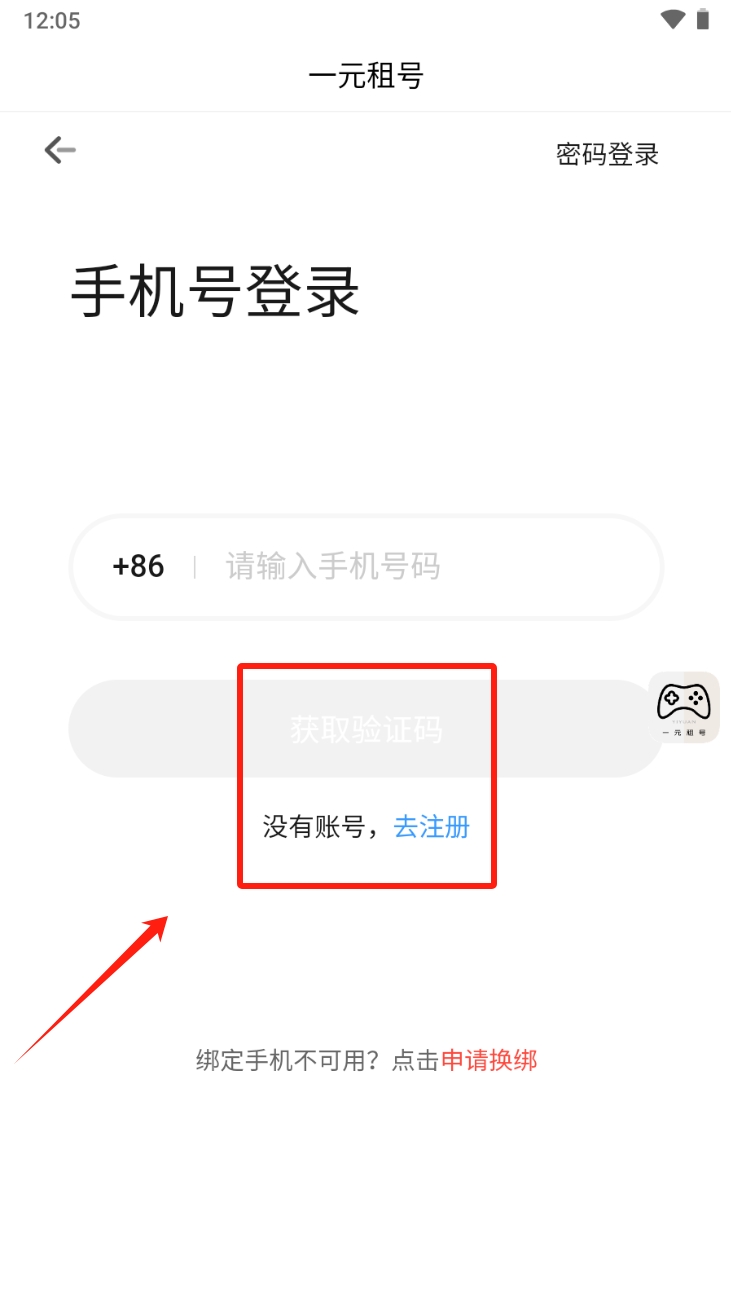Go back using the arrow icon
The height and width of the screenshot is (1303, 731).
[60, 151]
